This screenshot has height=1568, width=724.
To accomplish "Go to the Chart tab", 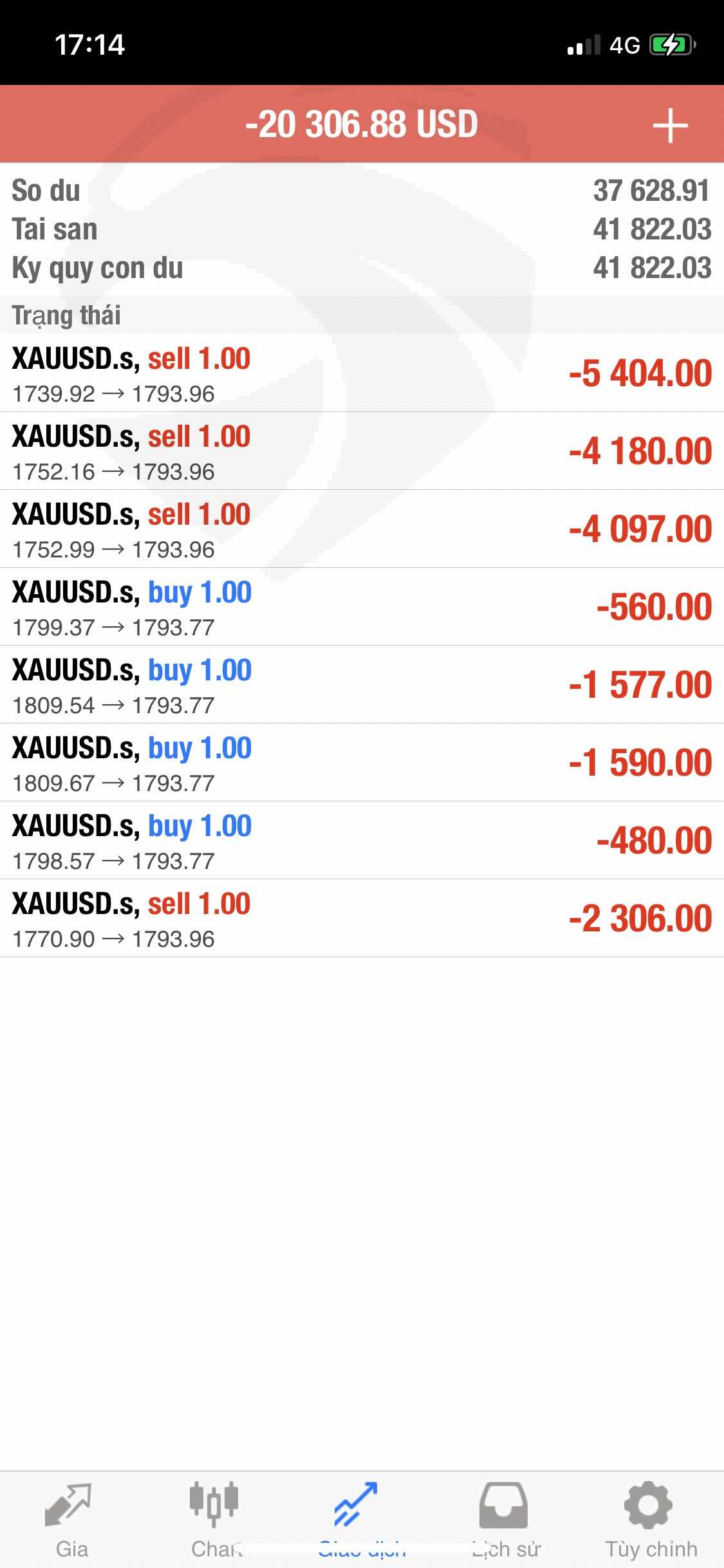I will click(216, 1520).
